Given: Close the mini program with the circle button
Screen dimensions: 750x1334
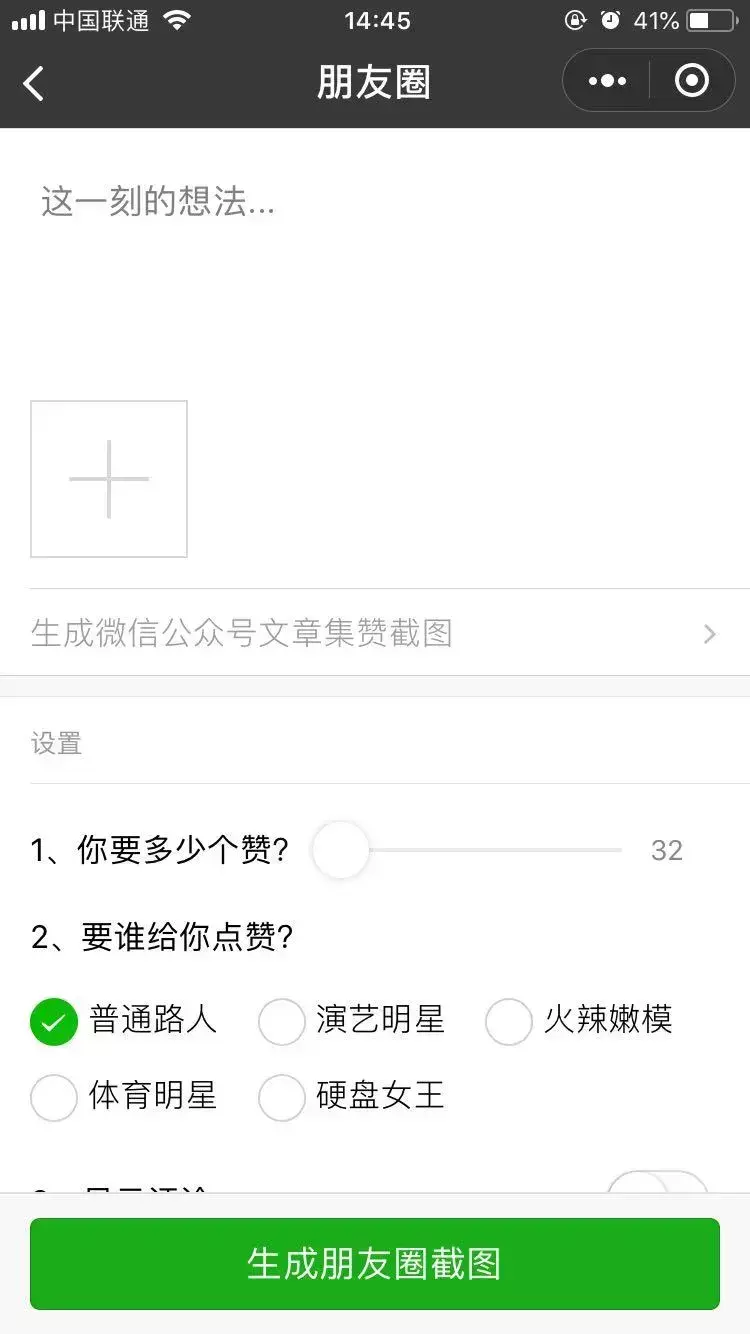Looking at the screenshot, I should pos(692,80).
